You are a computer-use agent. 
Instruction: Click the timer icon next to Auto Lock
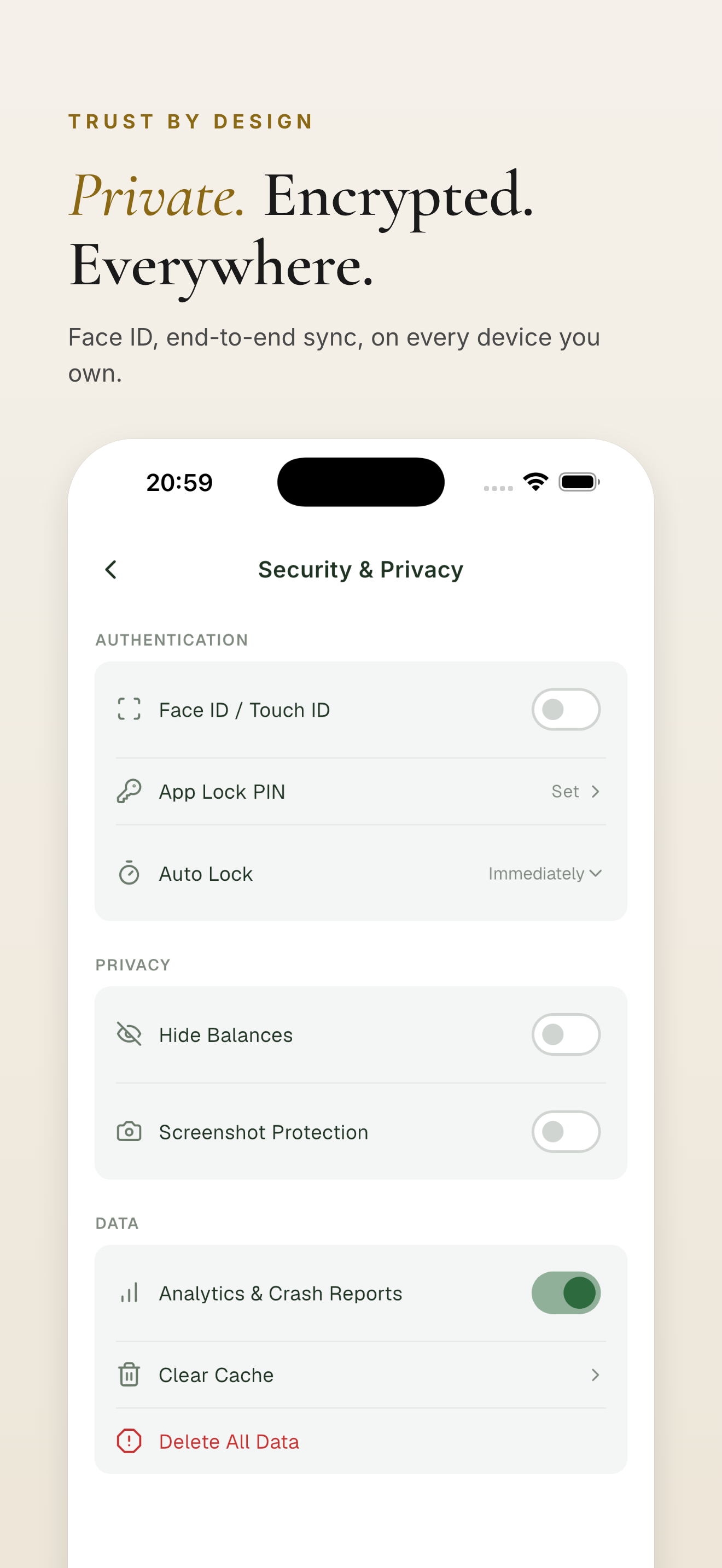tap(129, 874)
